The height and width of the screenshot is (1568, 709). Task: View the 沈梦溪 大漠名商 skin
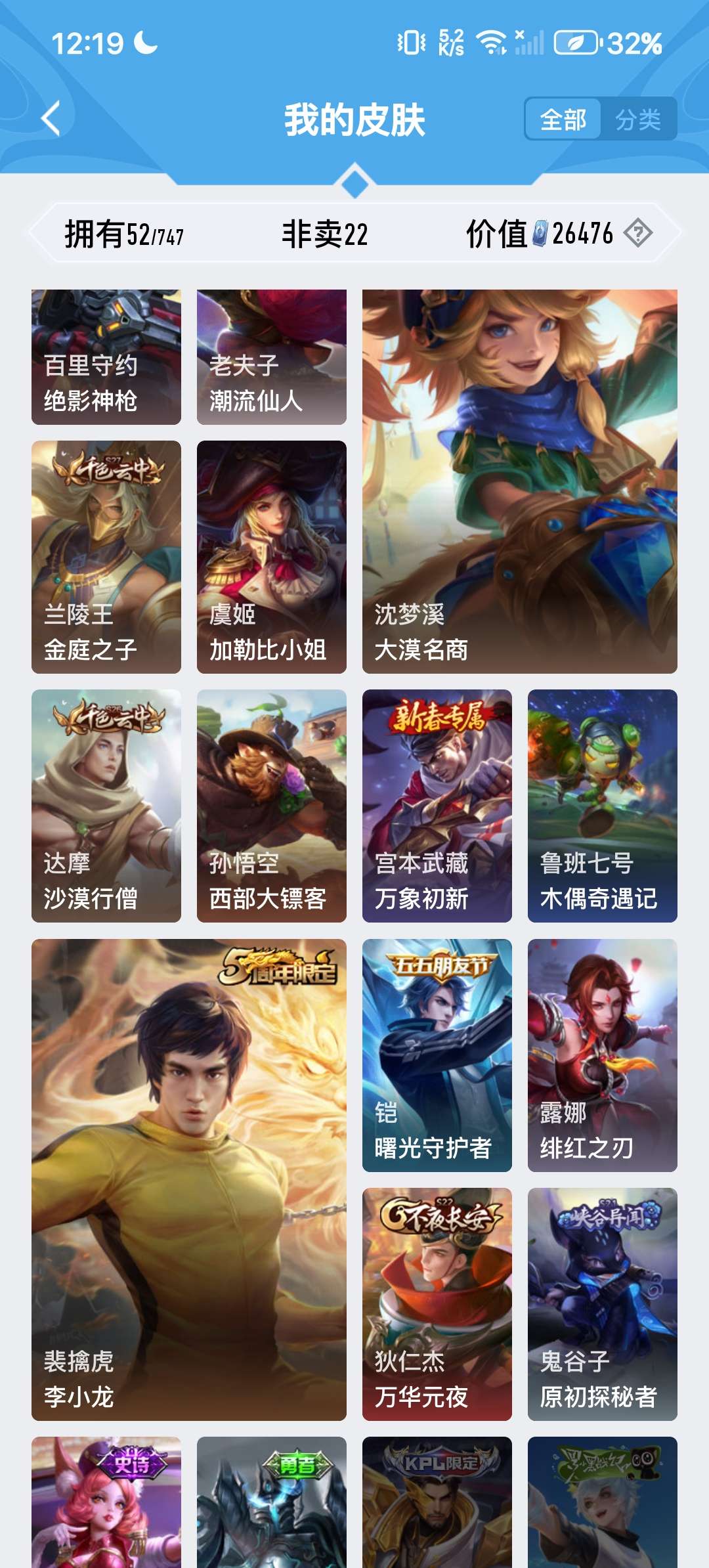[519, 481]
